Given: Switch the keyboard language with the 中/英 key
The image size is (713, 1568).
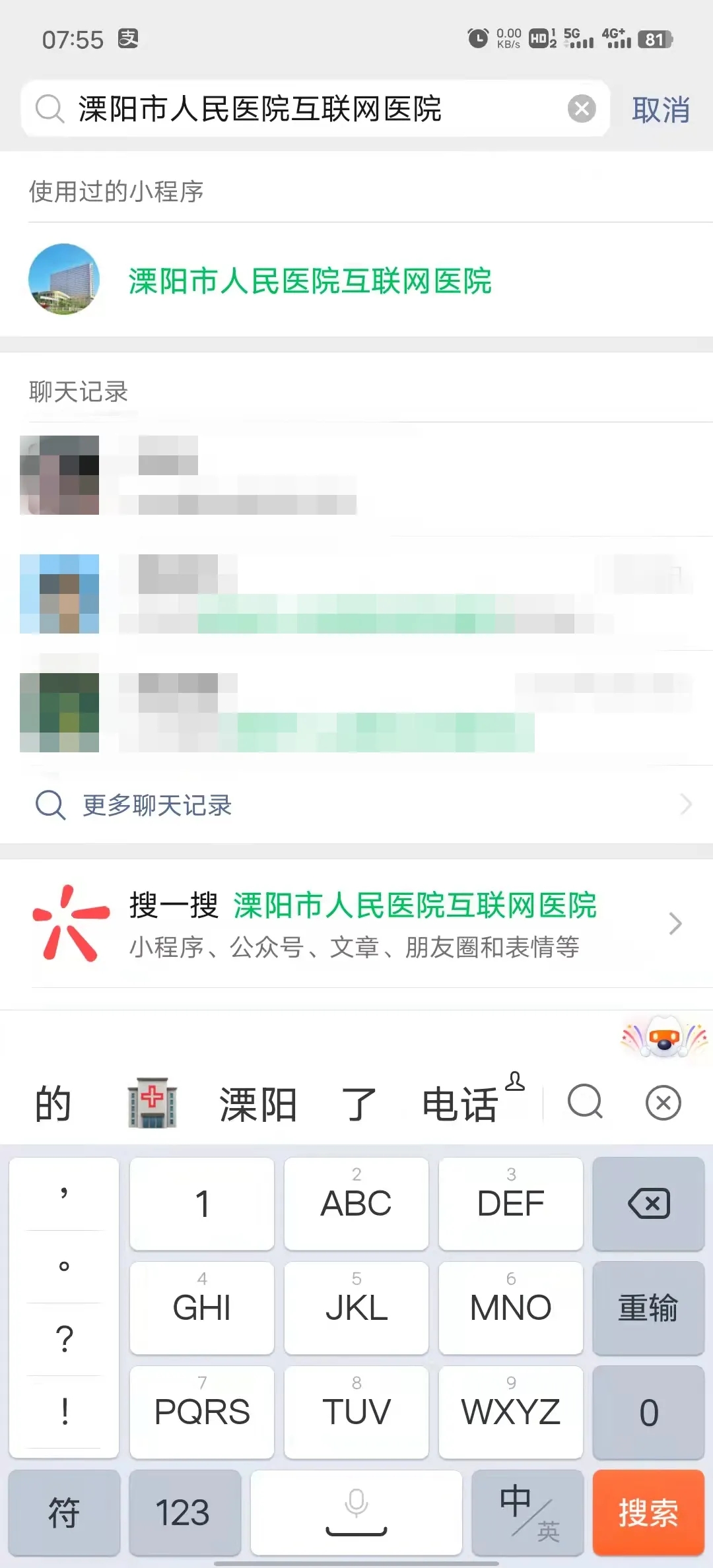Looking at the screenshot, I should coord(527,1513).
